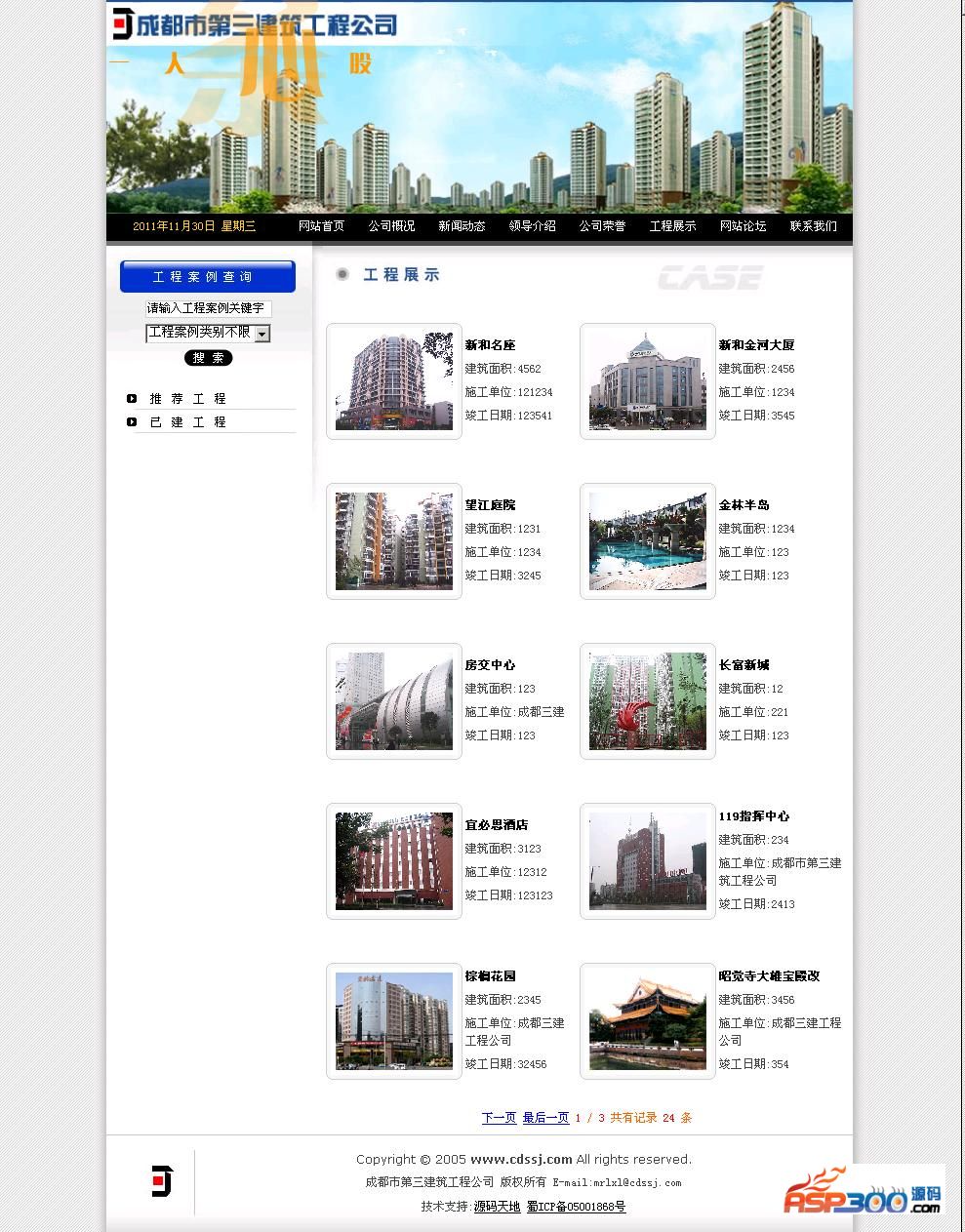Open 已建工程 sidebar item

[188, 422]
